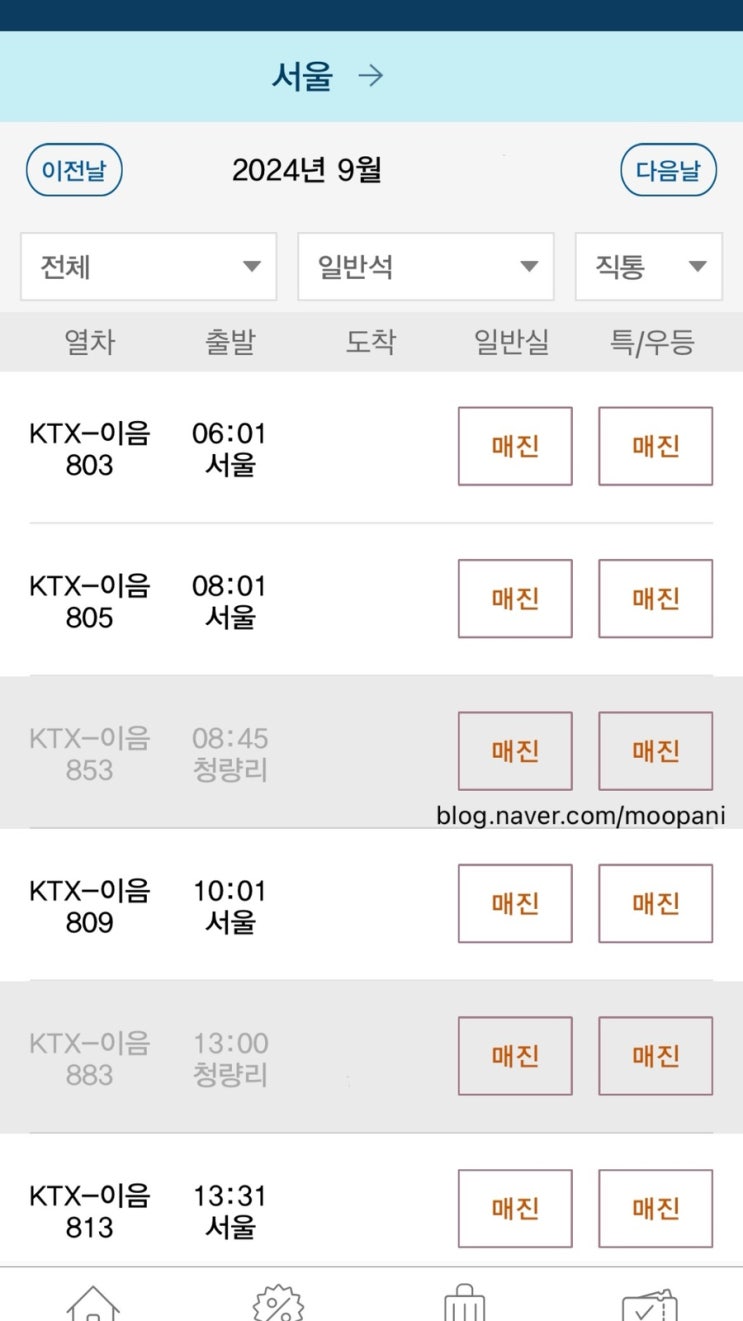743x1321 pixels.
Task: Select 특/우등 매진 for train 805
Action: (655, 598)
